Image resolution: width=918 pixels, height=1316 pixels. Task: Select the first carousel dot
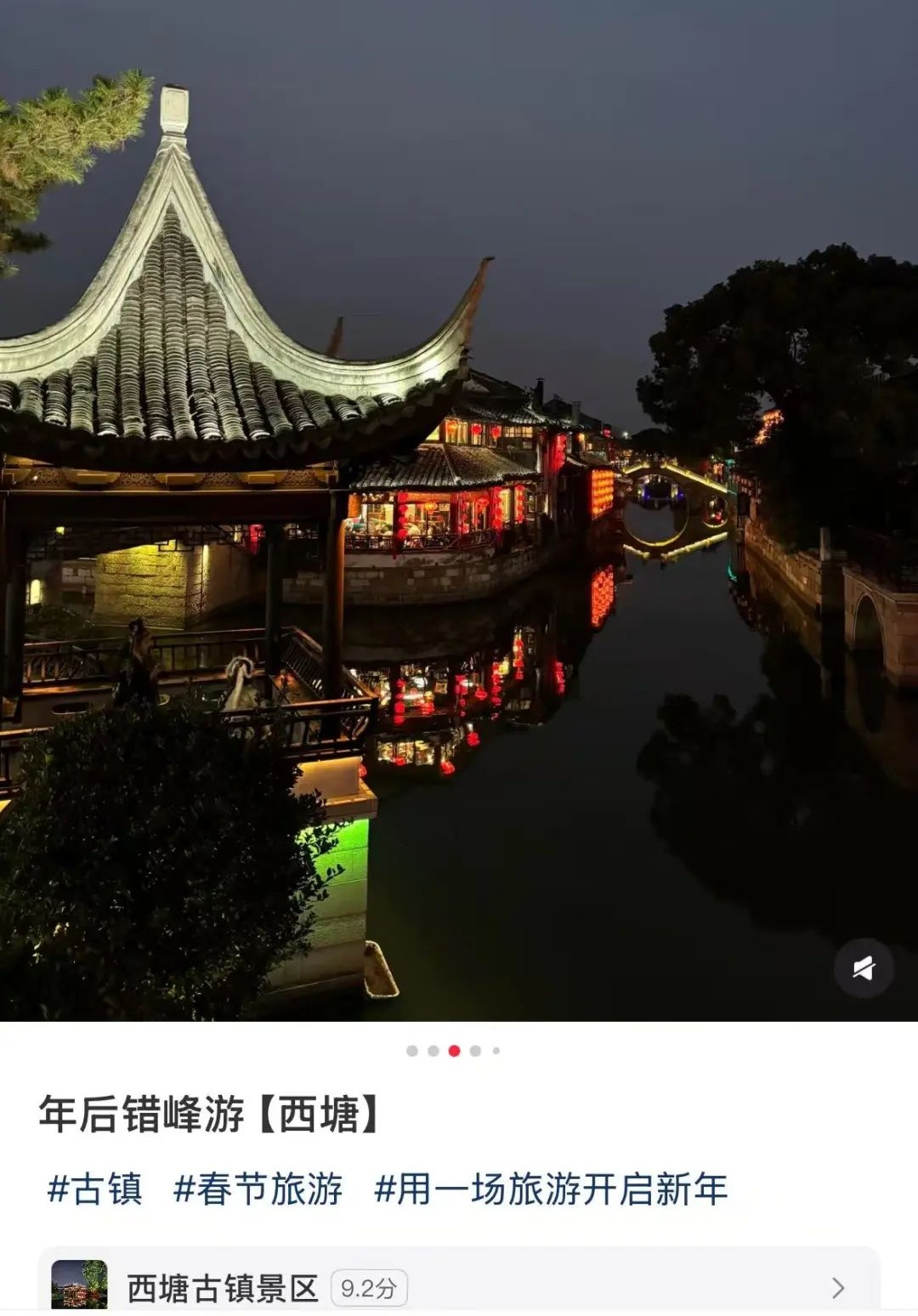click(x=411, y=1051)
